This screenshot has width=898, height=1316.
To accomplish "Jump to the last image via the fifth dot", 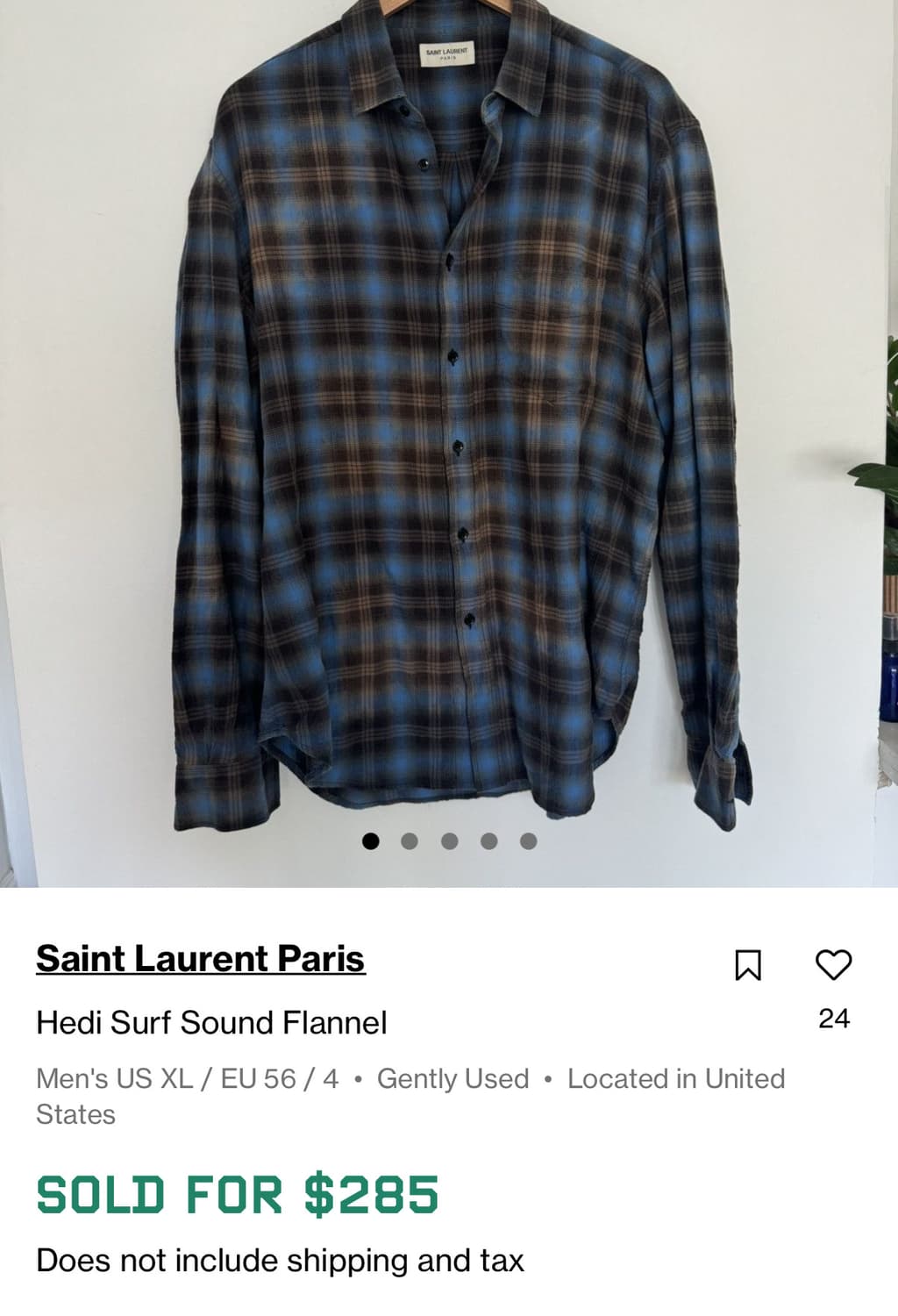I will click(528, 840).
